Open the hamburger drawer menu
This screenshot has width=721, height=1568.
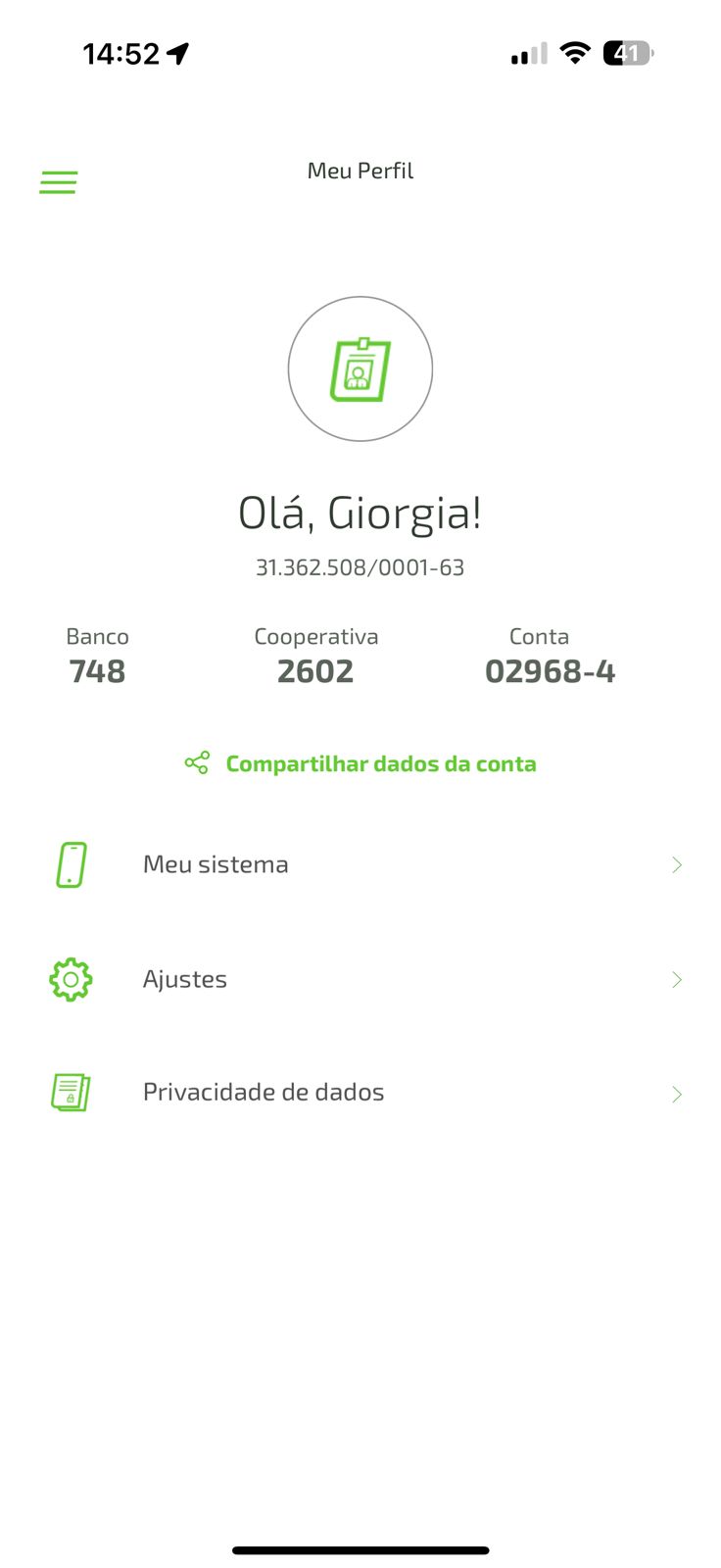tap(58, 182)
